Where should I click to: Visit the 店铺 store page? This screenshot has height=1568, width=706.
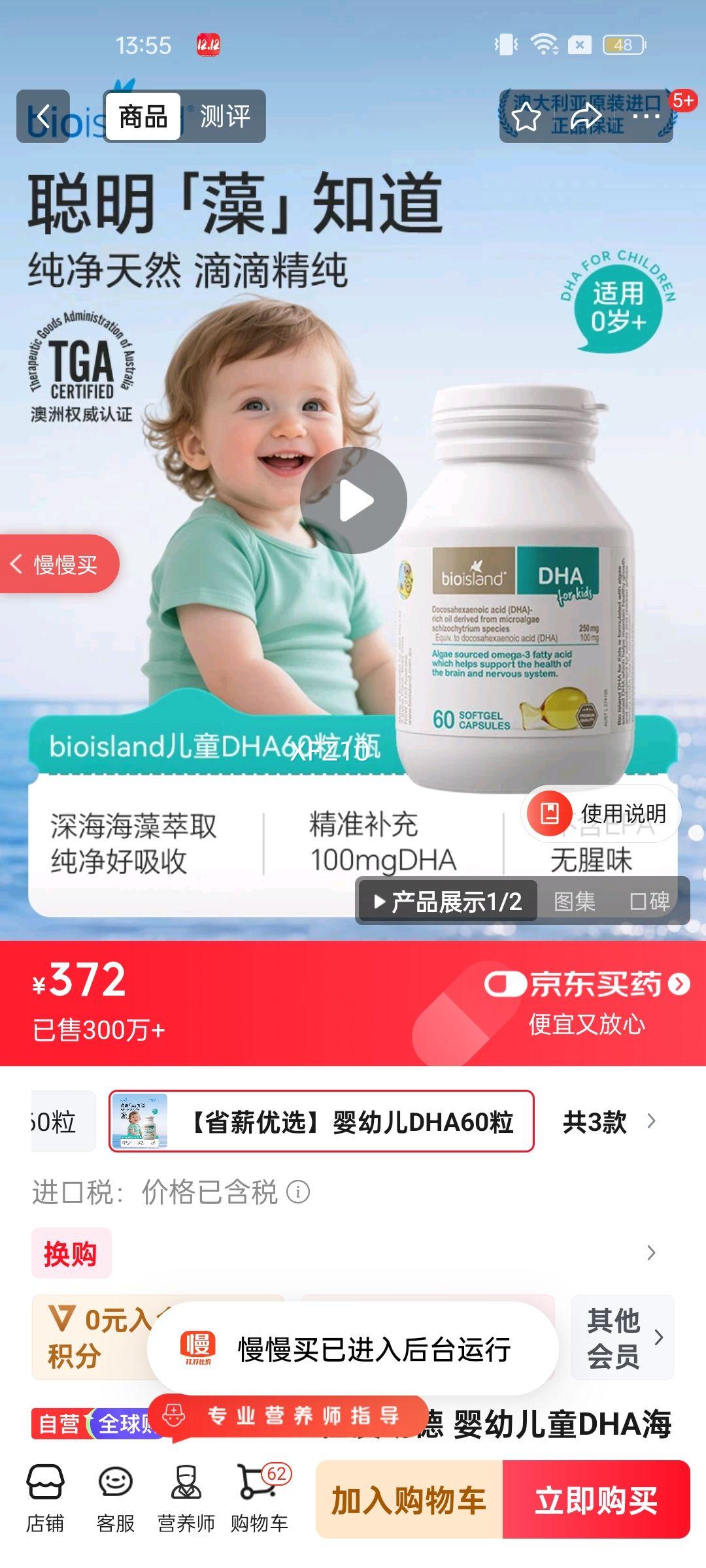coord(45,1498)
